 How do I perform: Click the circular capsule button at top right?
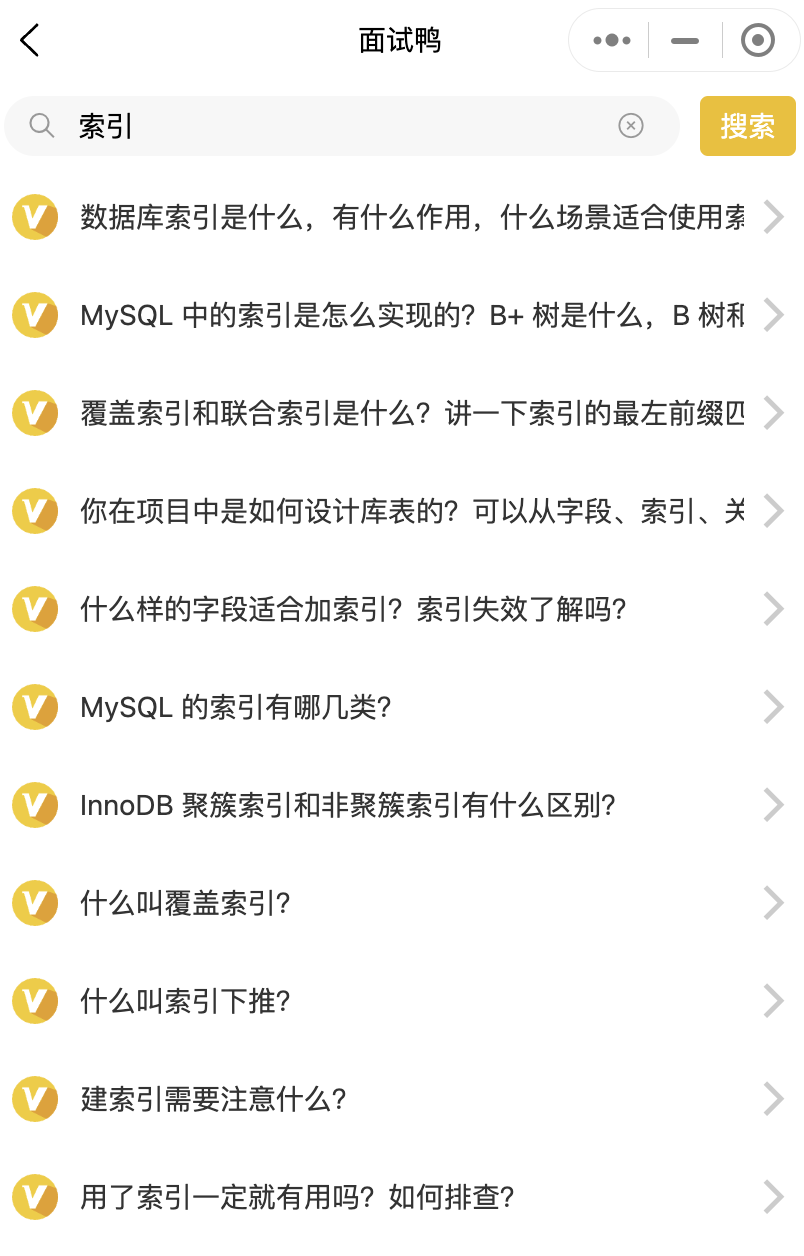(759, 40)
